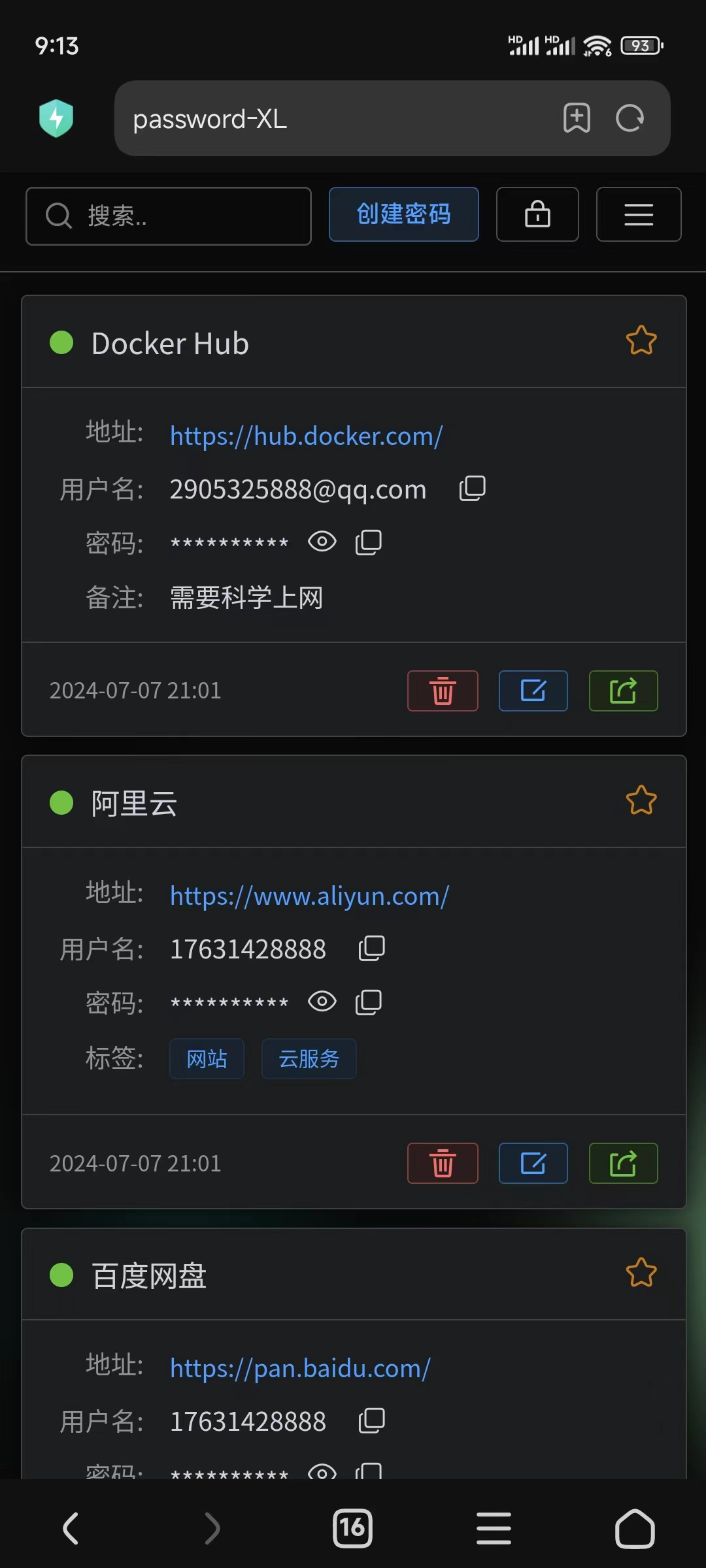Copy the Docker Hub password
The height and width of the screenshot is (1568, 706).
(369, 542)
